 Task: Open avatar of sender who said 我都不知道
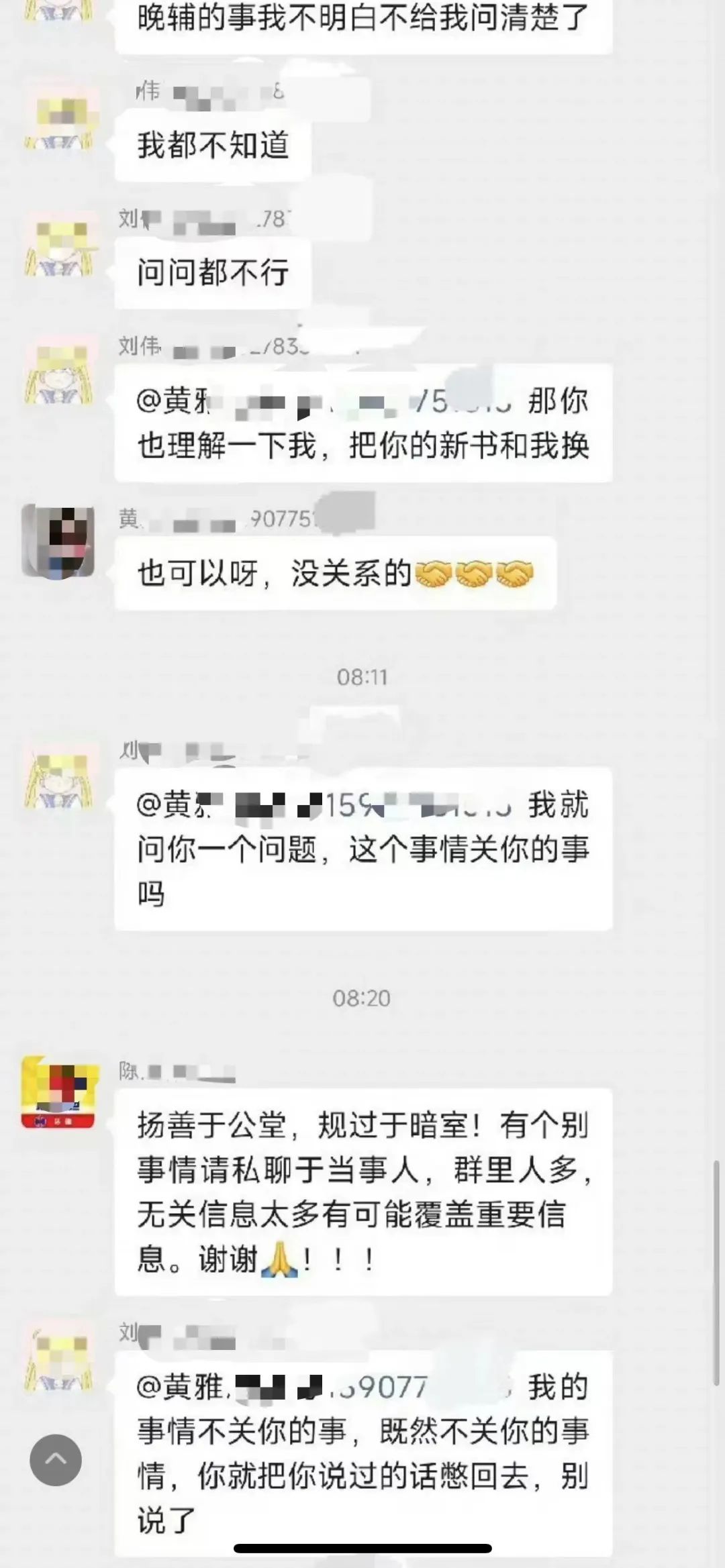58,118
